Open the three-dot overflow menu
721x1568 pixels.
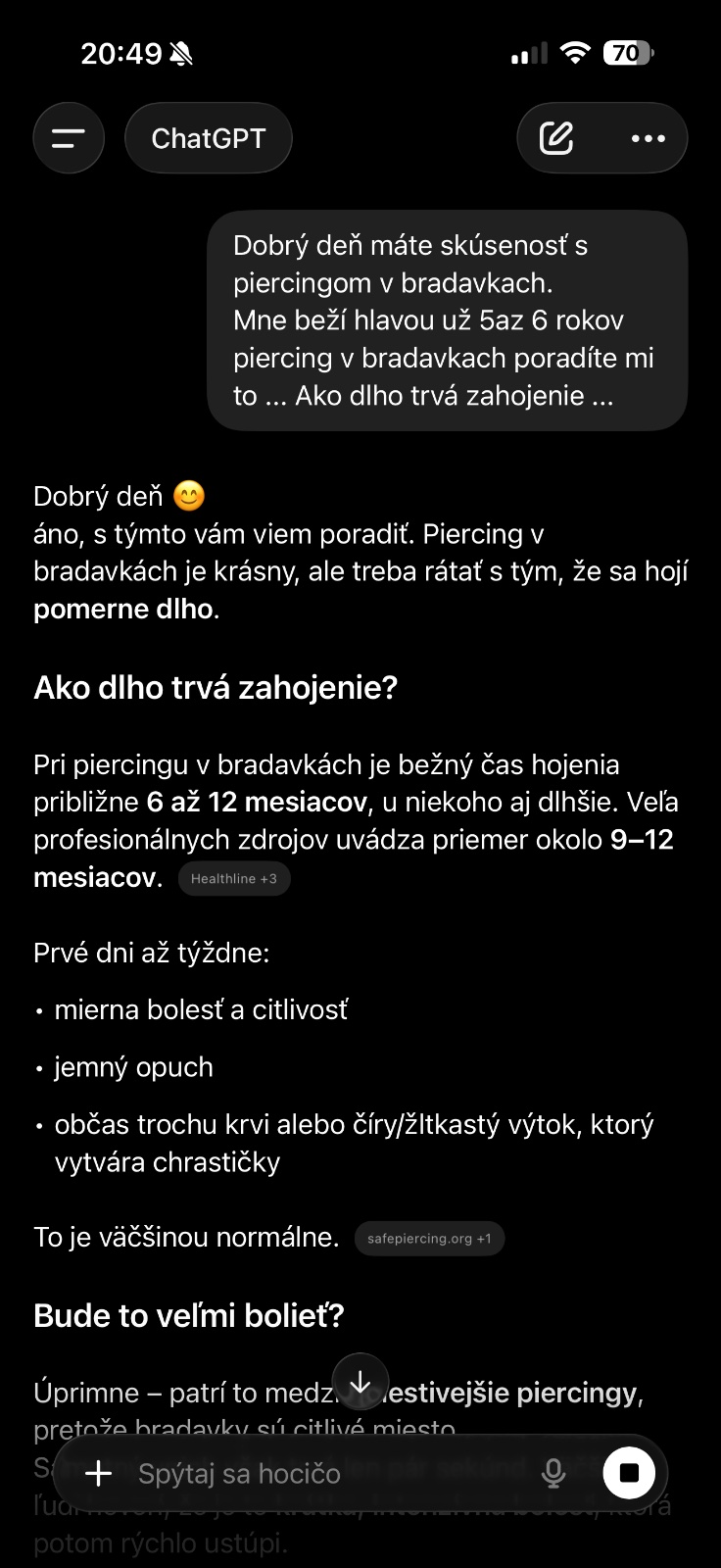pos(648,138)
